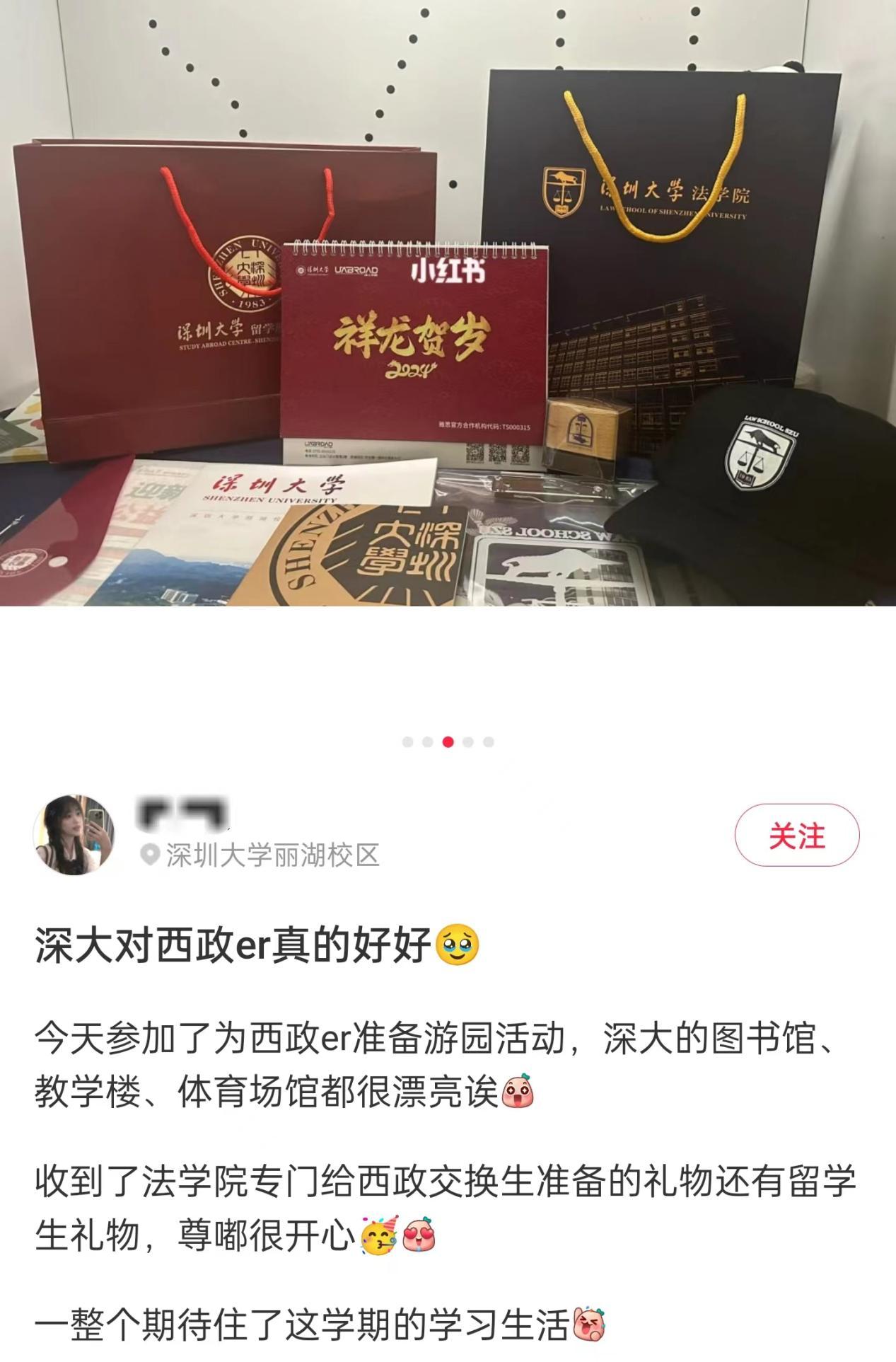Image resolution: width=896 pixels, height=1362 pixels.
Task: View the Shenzhen University gift photo full screen
Action: pyautogui.click(x=448, y=304)
